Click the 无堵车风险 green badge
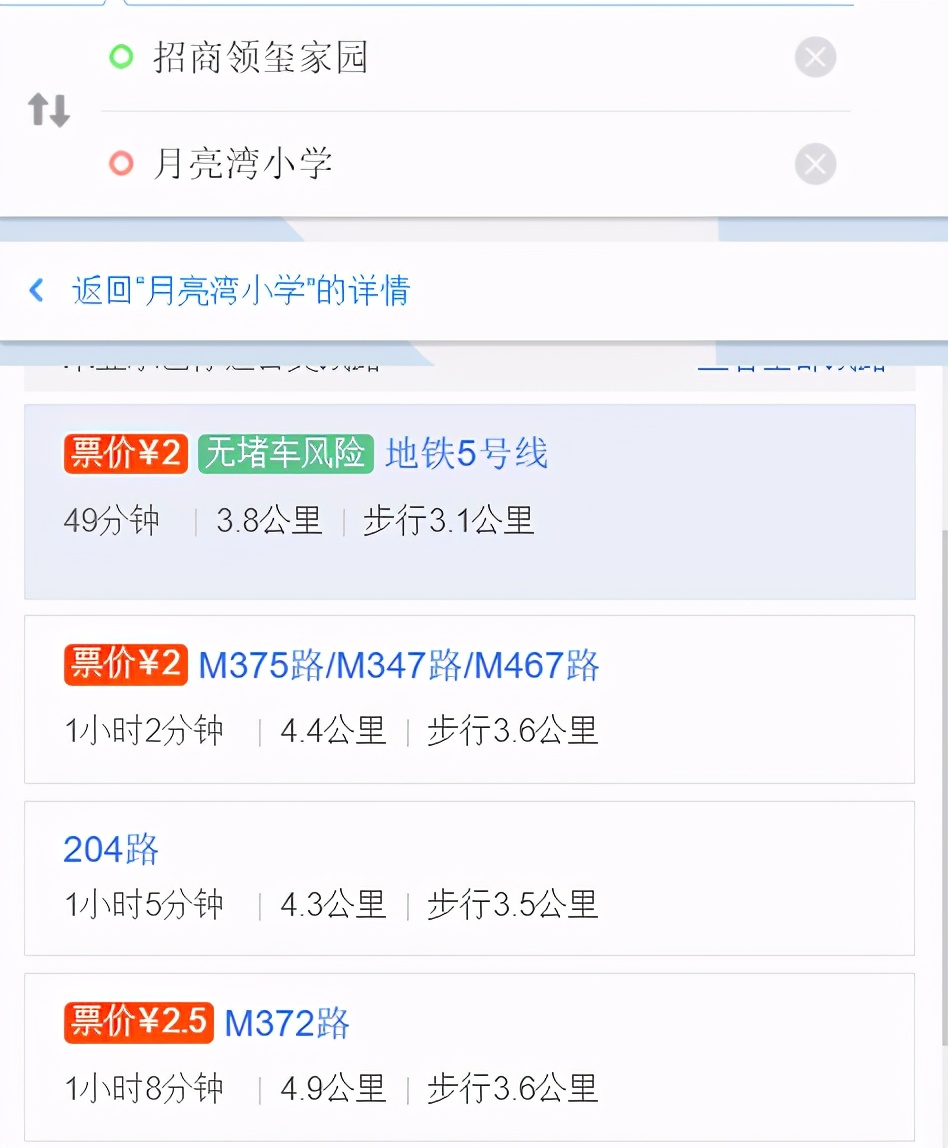 coord(285,453)
